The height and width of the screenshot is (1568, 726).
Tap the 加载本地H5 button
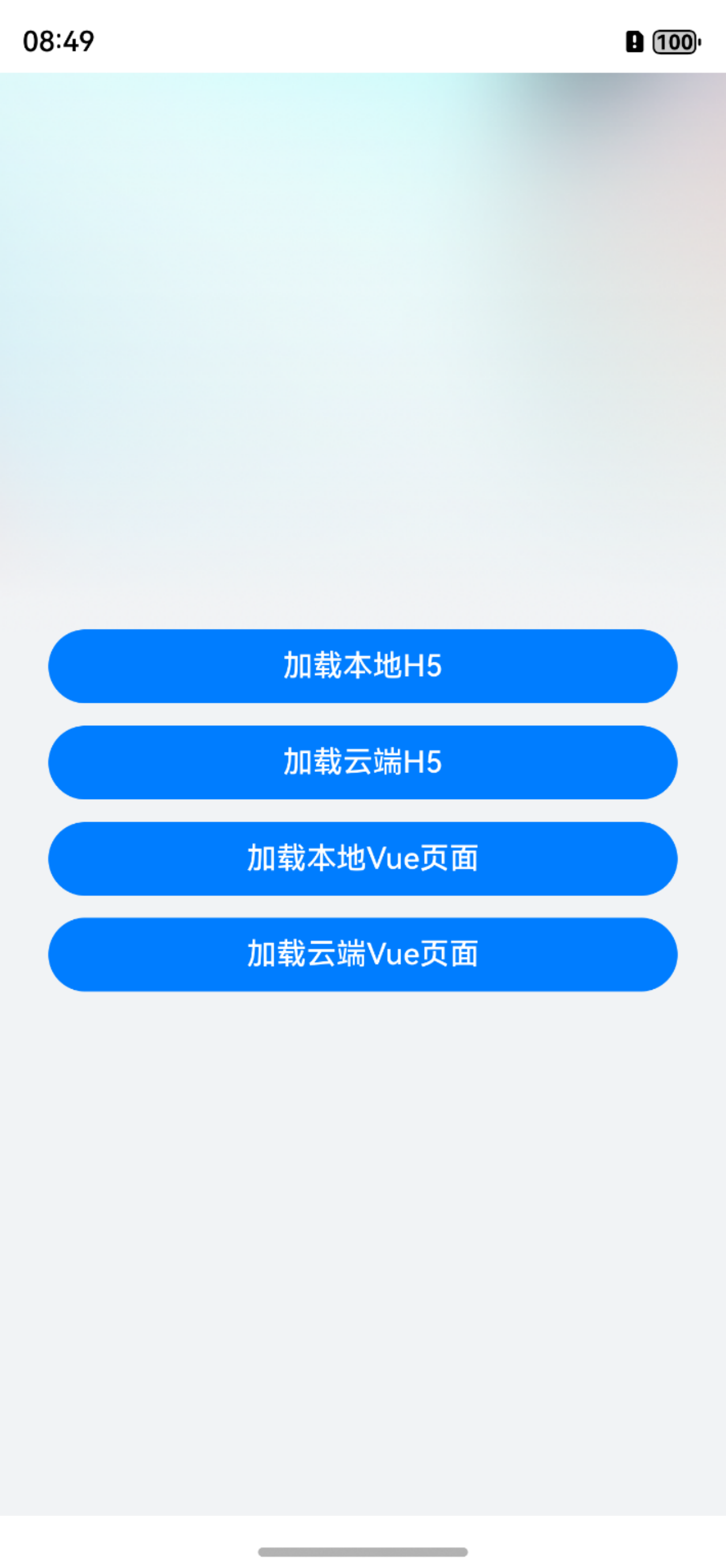[362, 666]
